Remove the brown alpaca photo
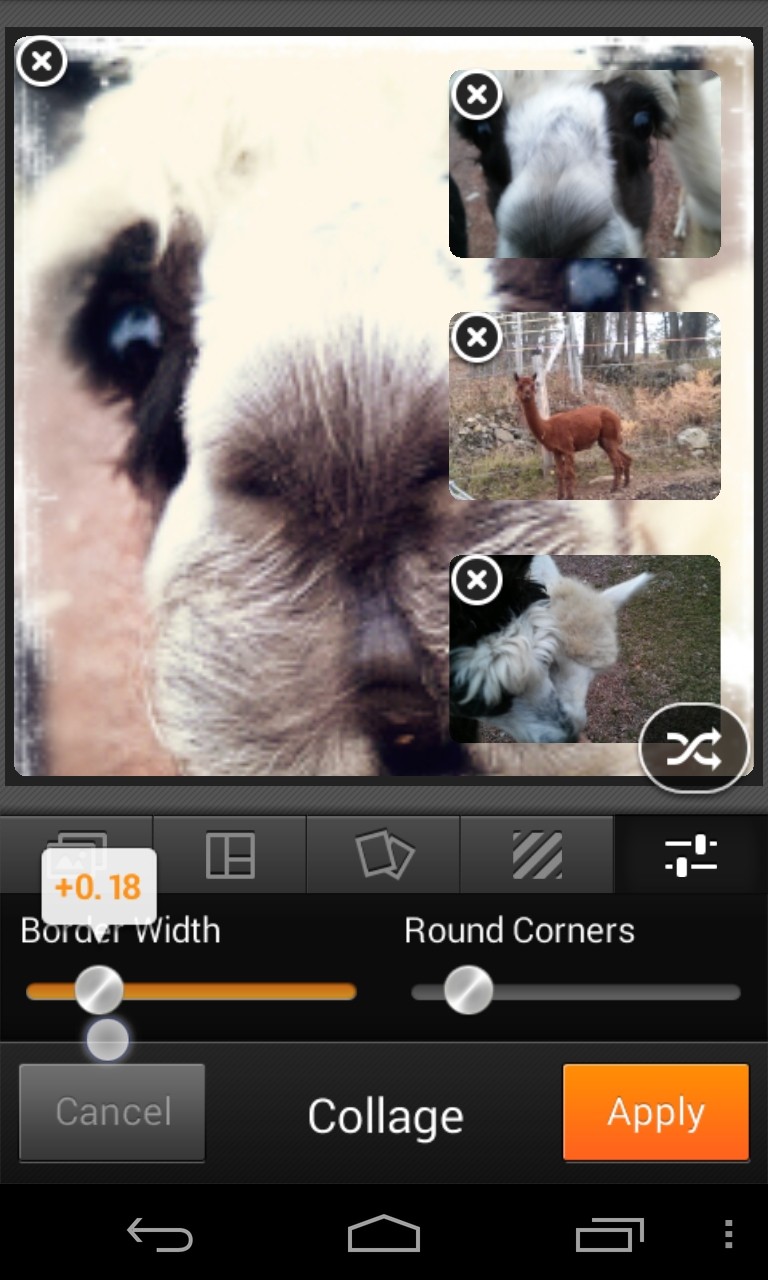Image resolution: width=768 pixels, height=1280 pixels. coord(477,338)
